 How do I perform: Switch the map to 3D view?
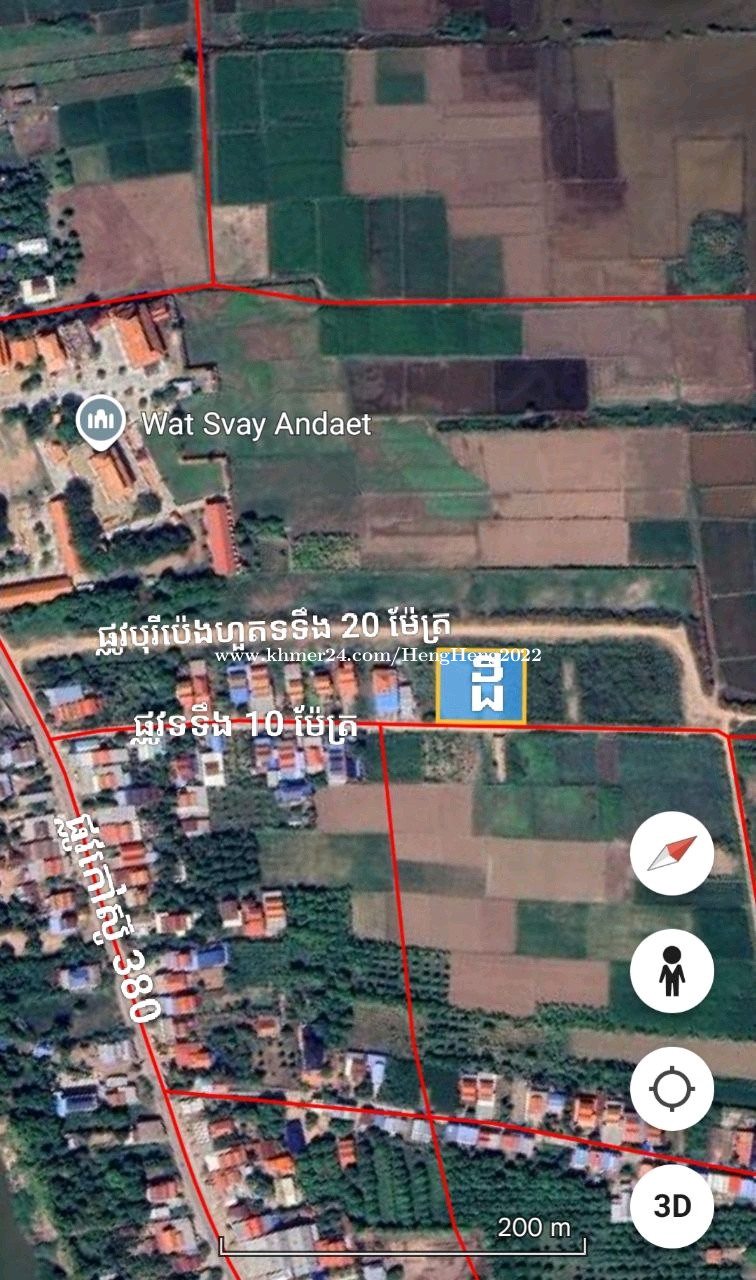click(x=671, y=1206)
